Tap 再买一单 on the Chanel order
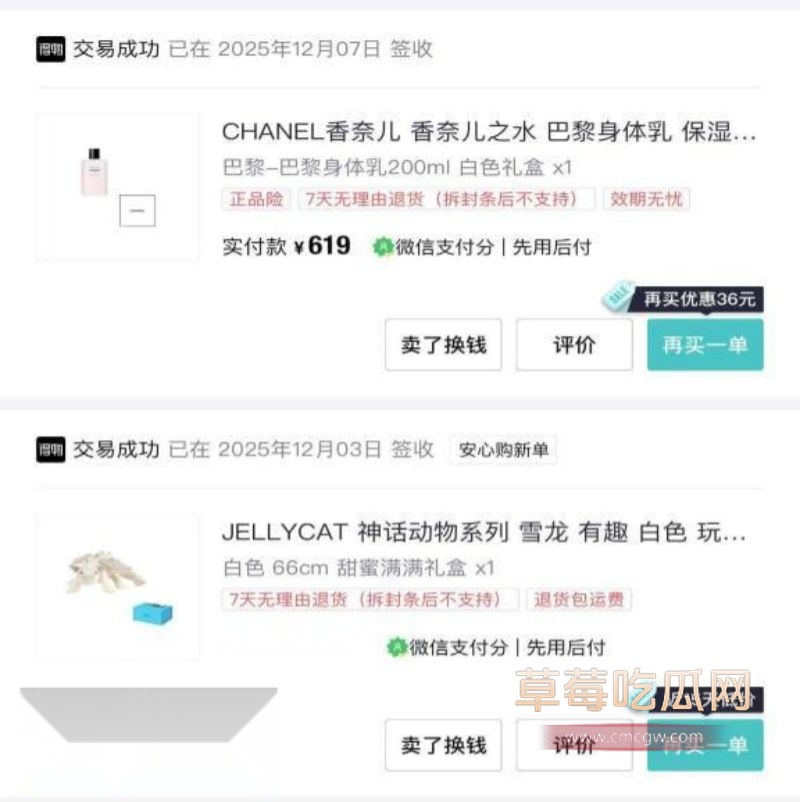Viewport: 800px width, 802px height. 705,343
